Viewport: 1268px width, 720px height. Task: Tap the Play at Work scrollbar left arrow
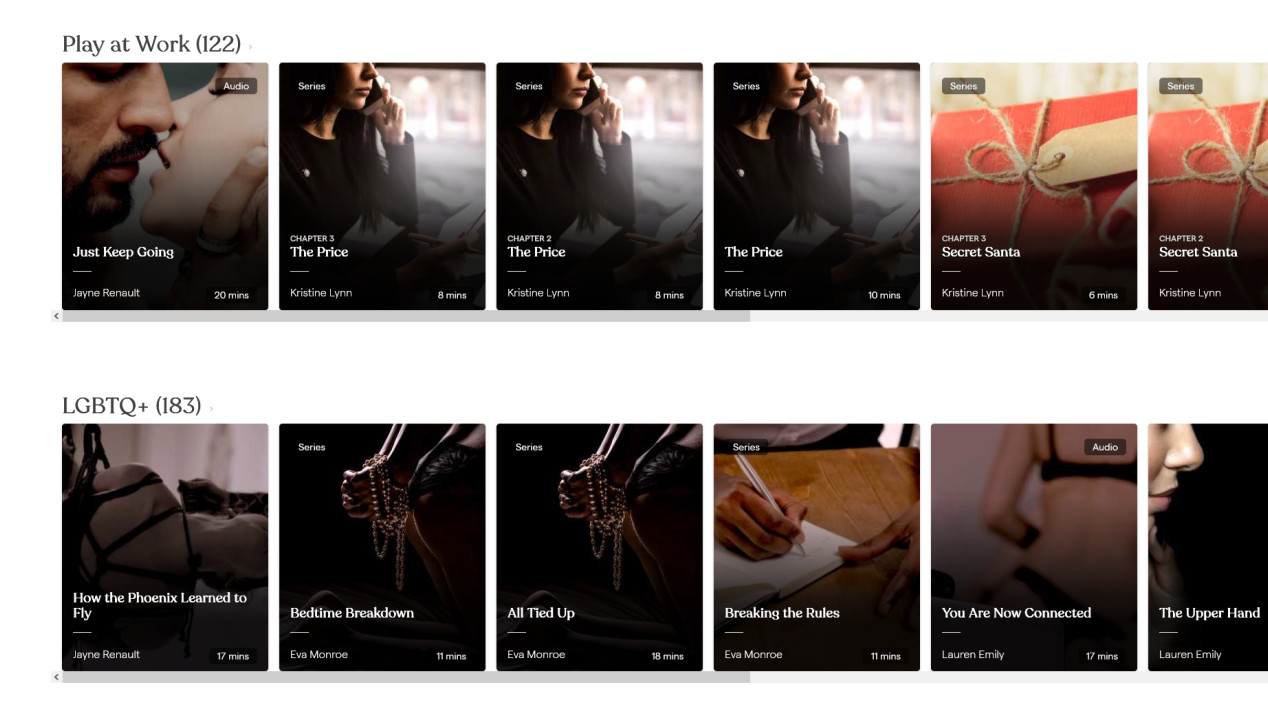56,316
